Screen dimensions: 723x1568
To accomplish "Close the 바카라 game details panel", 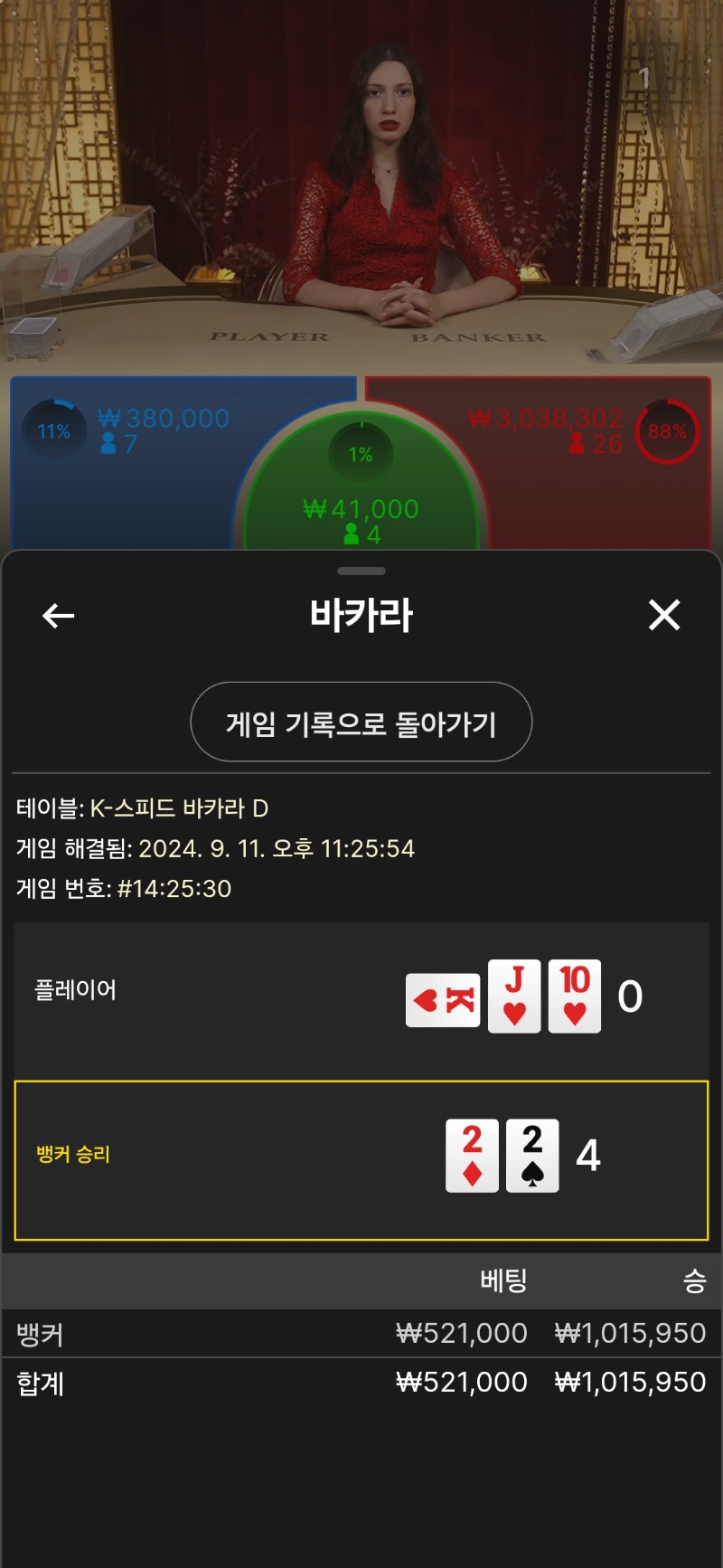I will pyautogui.click(x=664, y=615).
